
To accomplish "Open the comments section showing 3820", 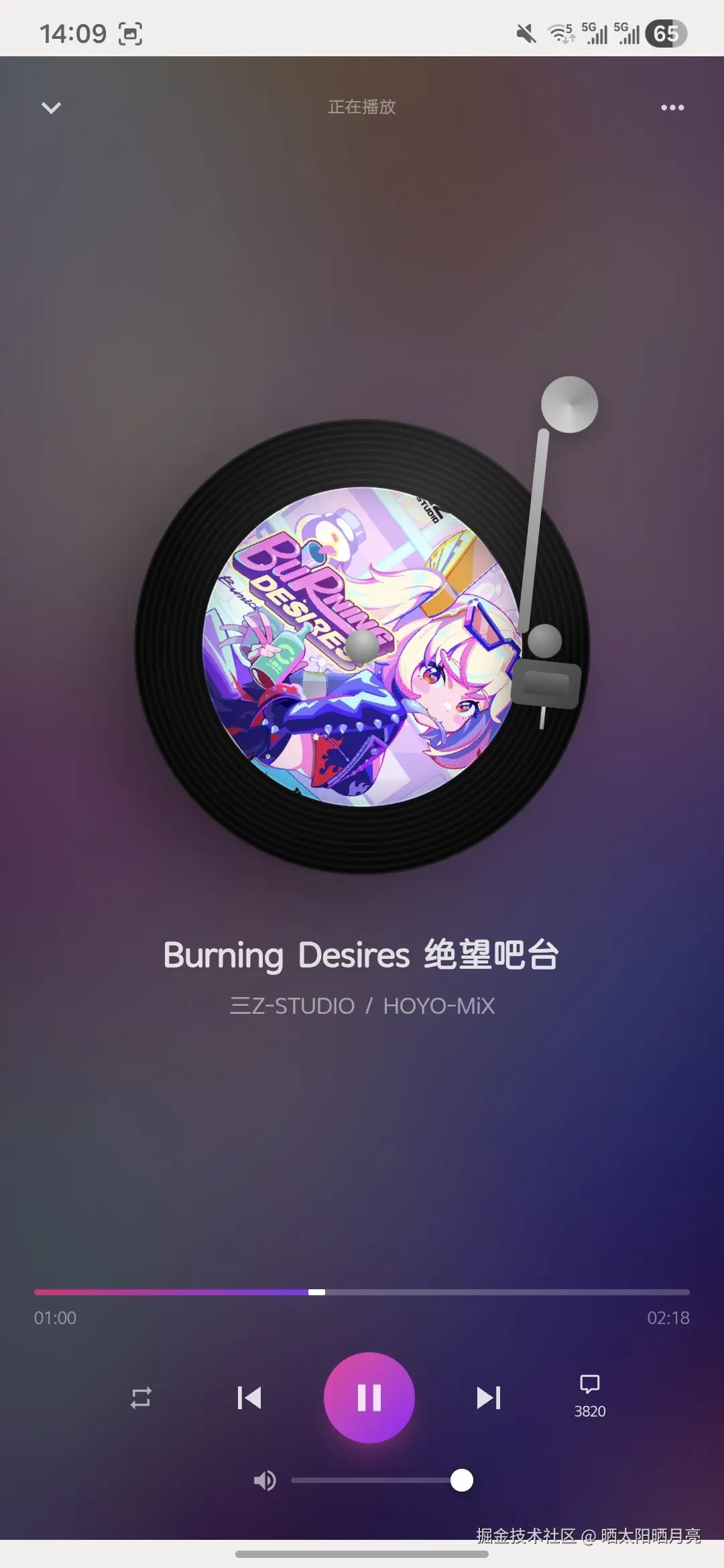I will pos(589,1397).
